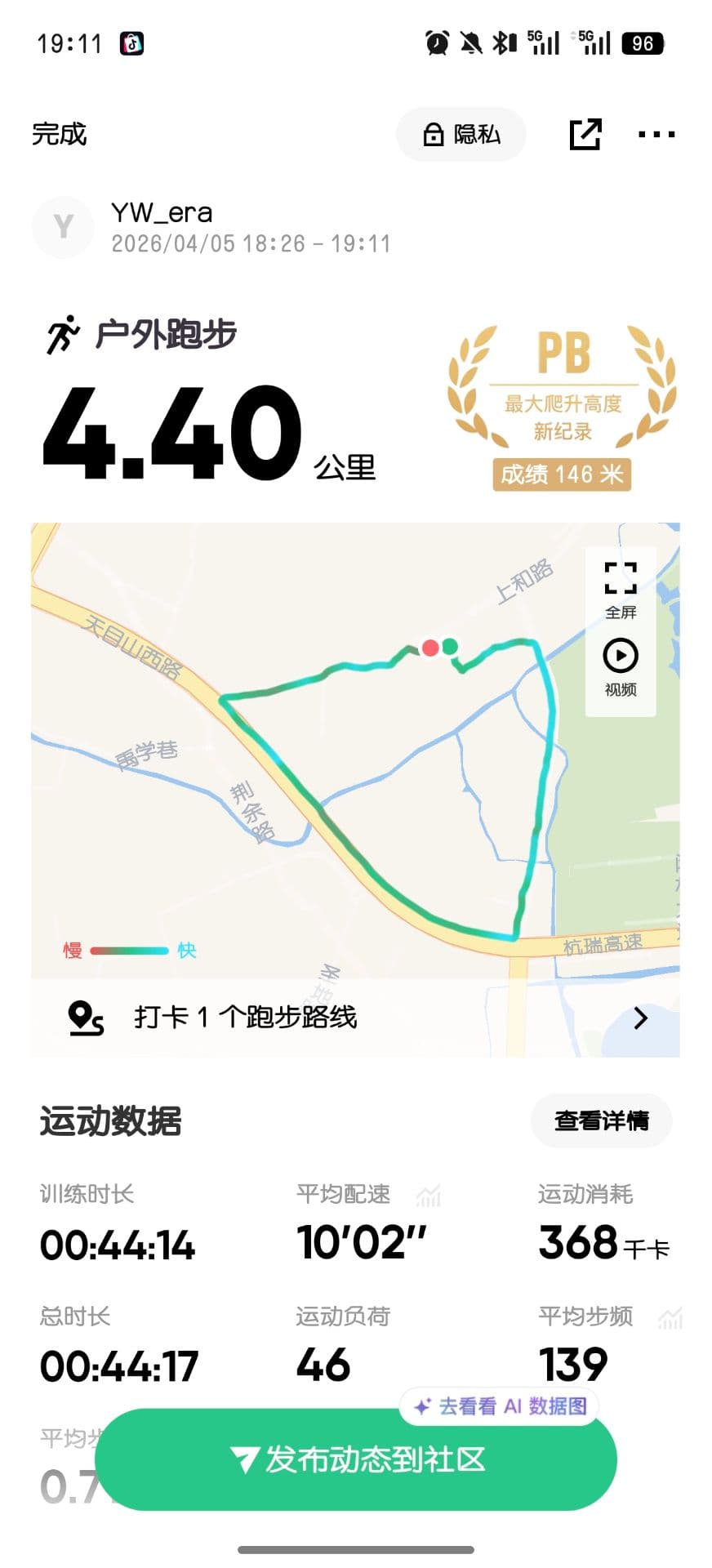Image resolution: width=712 pixels, height=1568 pixels.
Task: Tap 完成 to finish the summary
Action: [x=59, y=134]
